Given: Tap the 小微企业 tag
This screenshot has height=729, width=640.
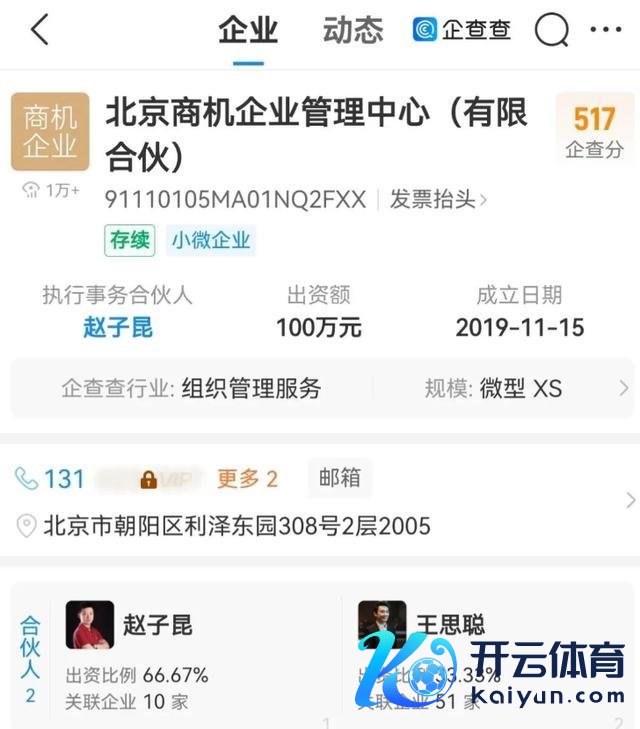Looking at the screenshot, I should click(x=211, y=240).
